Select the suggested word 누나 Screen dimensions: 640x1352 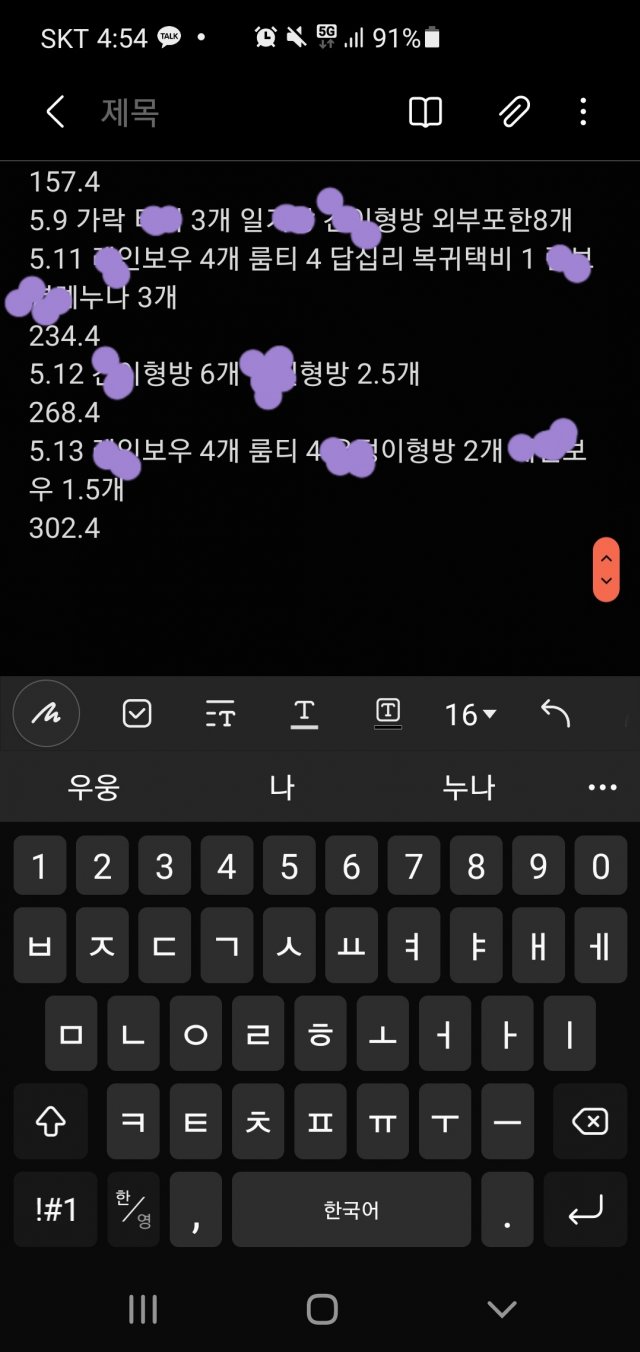tap(469, 787)
